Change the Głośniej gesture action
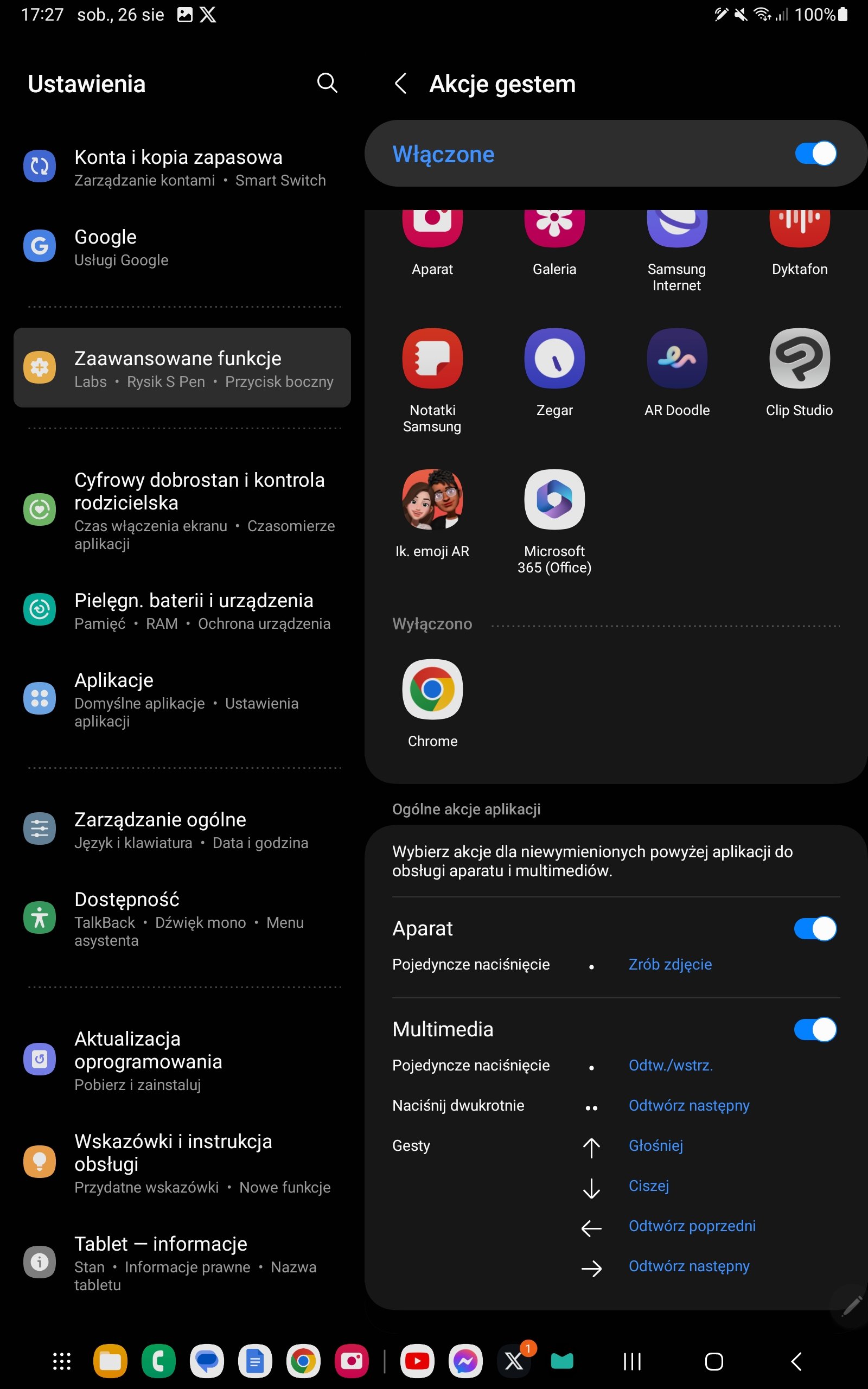 click(655, 1145)
